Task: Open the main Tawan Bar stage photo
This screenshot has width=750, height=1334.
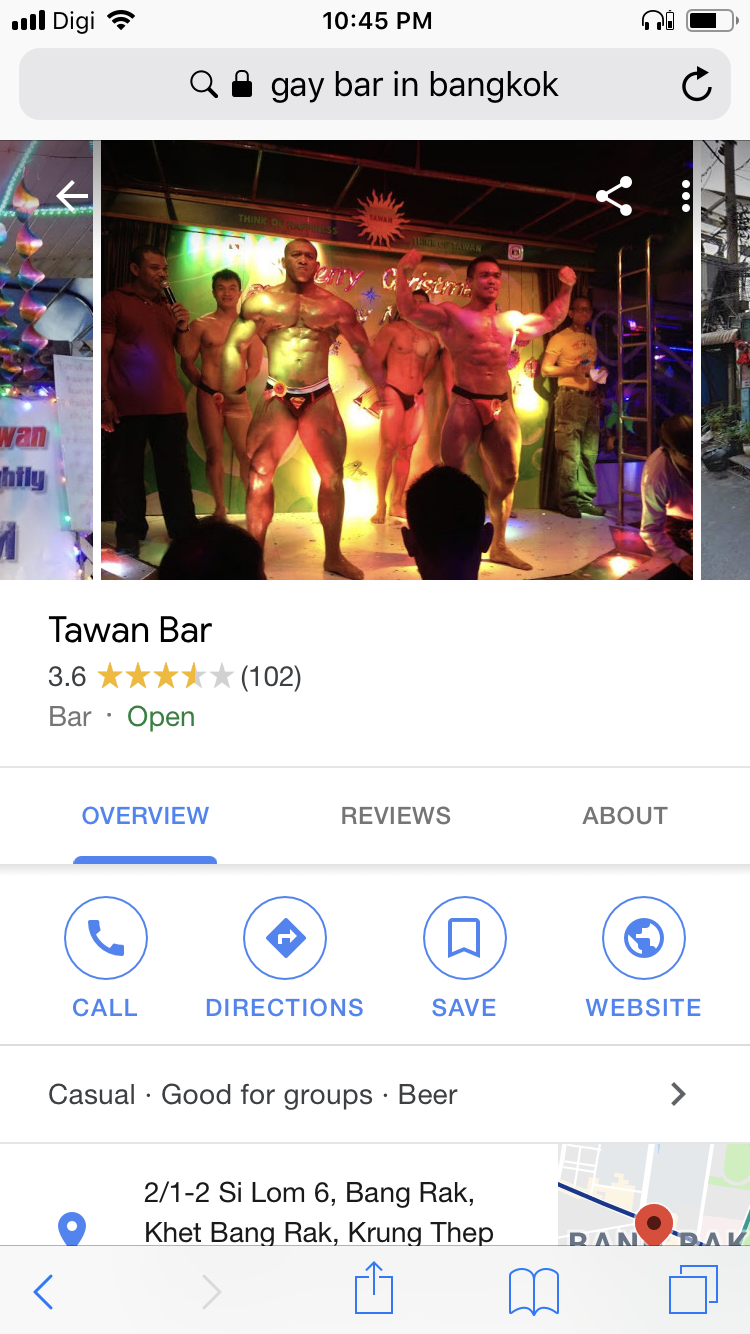Action: click(x=397, y=360)
